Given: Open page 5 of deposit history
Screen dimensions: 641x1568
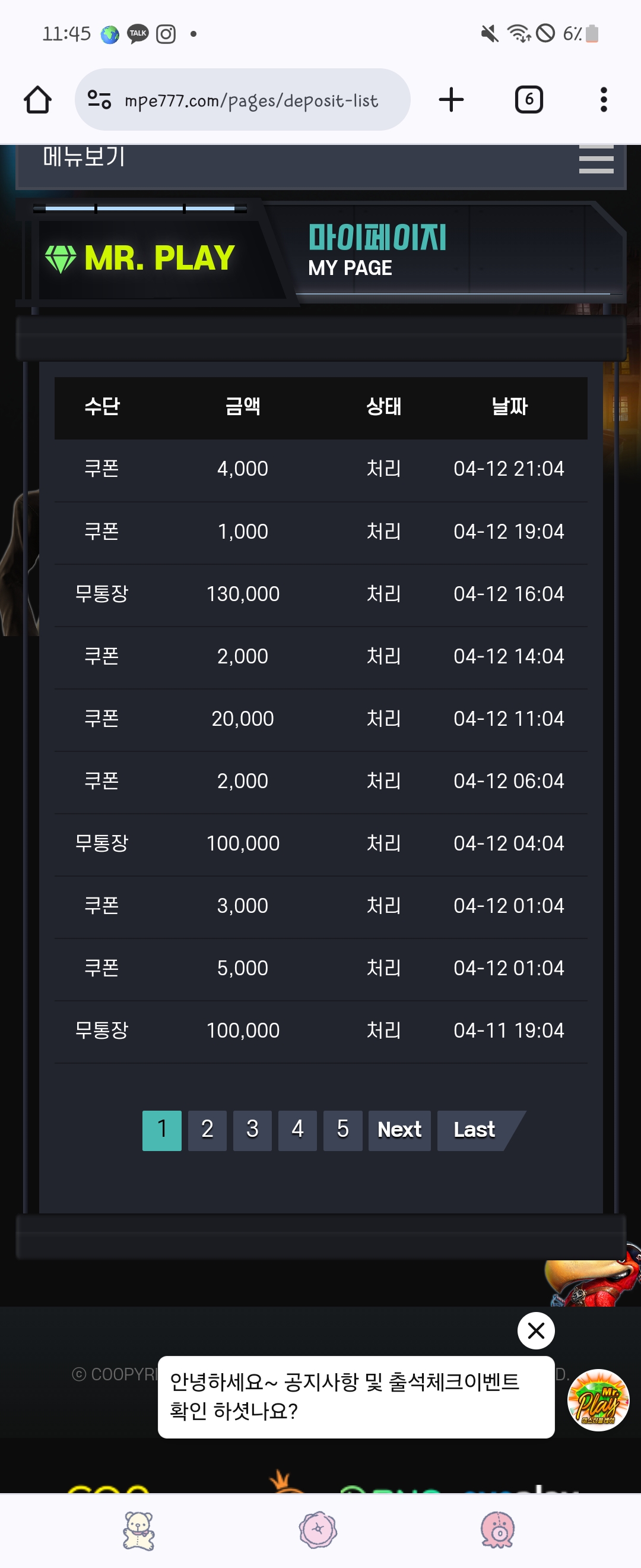Looking at the screenshot, I should pos(342,1130).
